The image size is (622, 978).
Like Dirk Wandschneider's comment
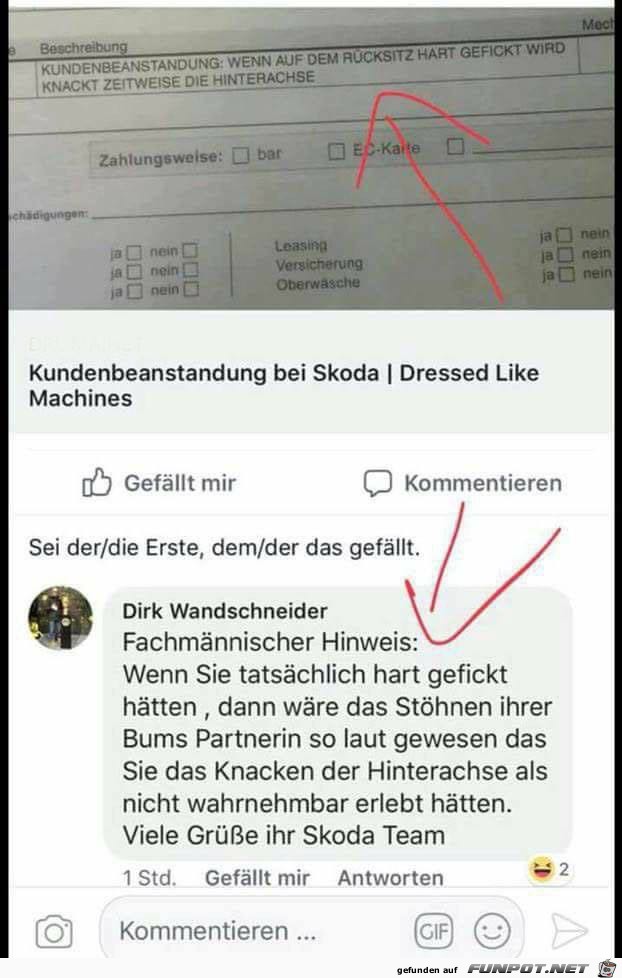[x=257, y=878]
